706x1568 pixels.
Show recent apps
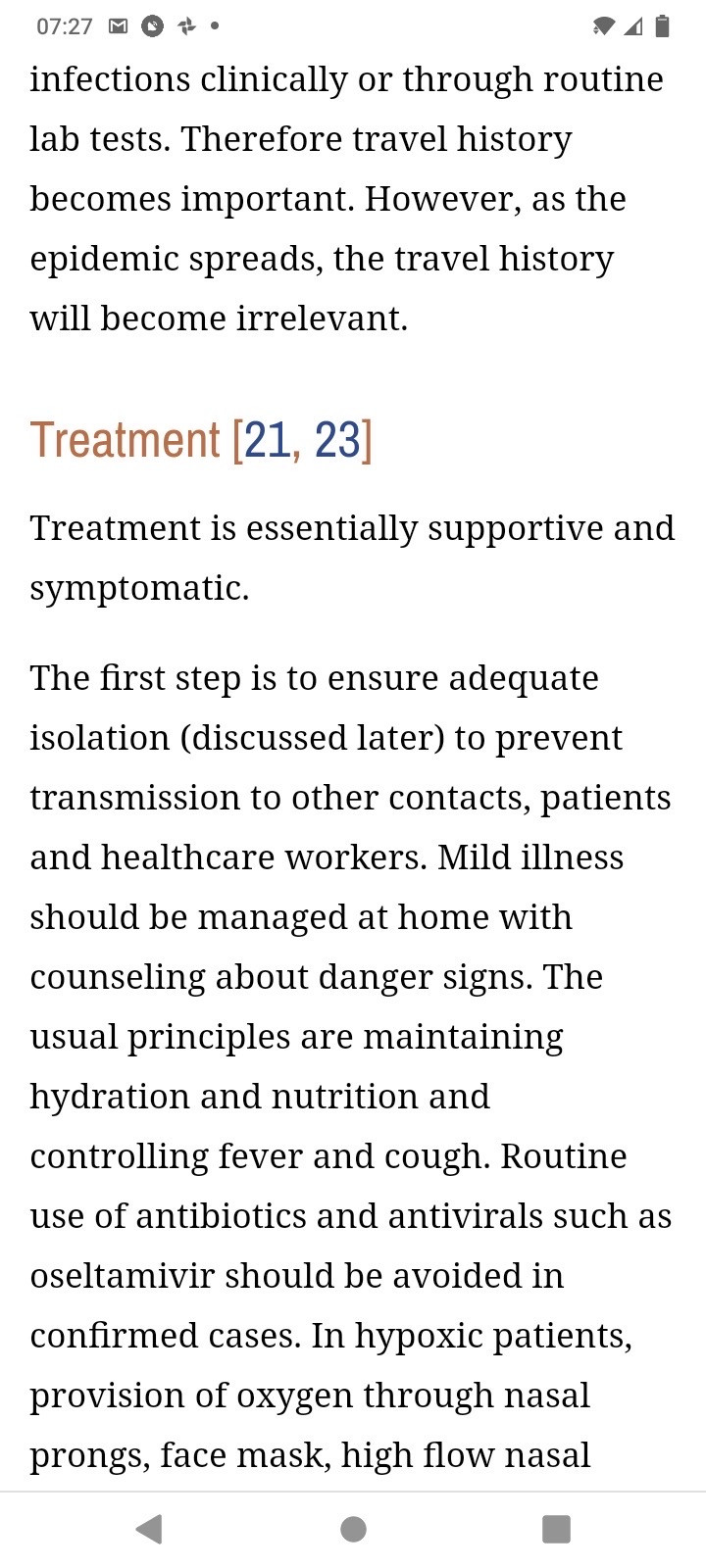pos(556,1529)
